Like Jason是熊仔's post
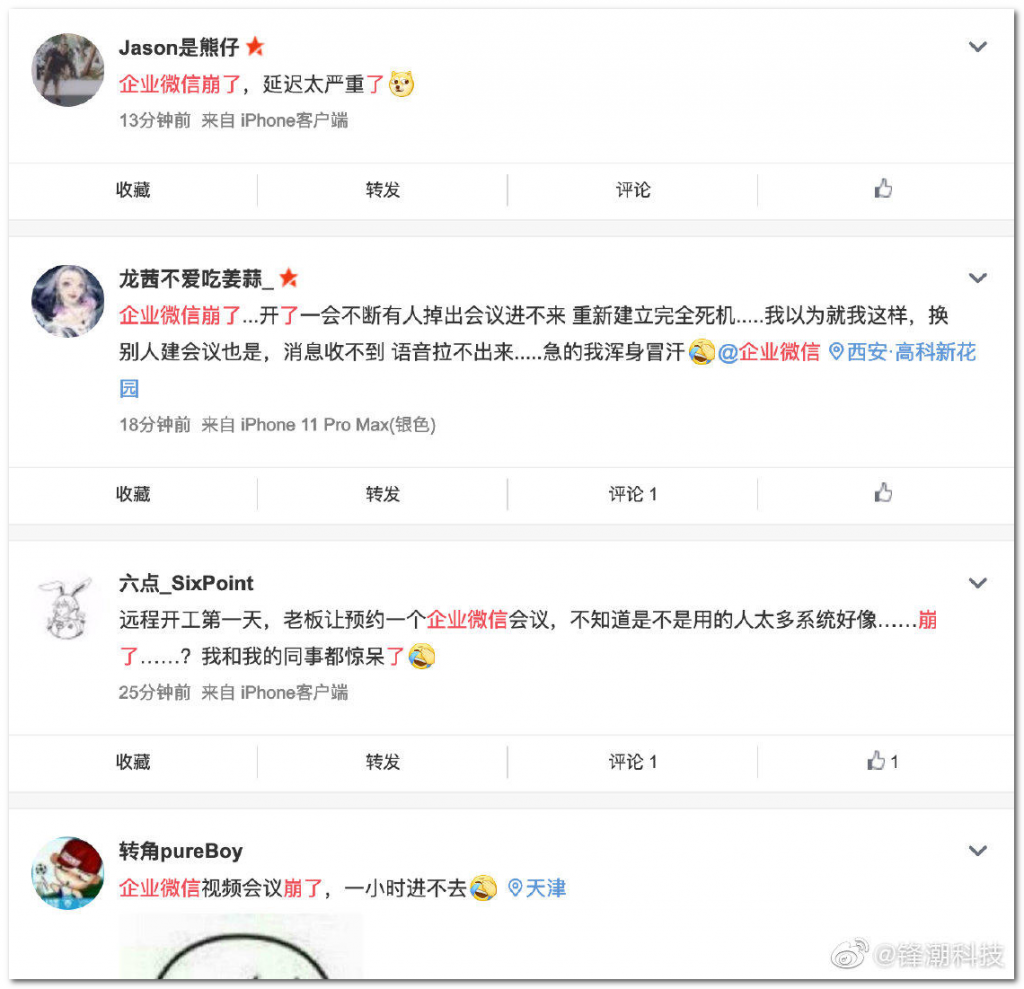Screen dimensions: 1024x989 click(x=883, y=189)
